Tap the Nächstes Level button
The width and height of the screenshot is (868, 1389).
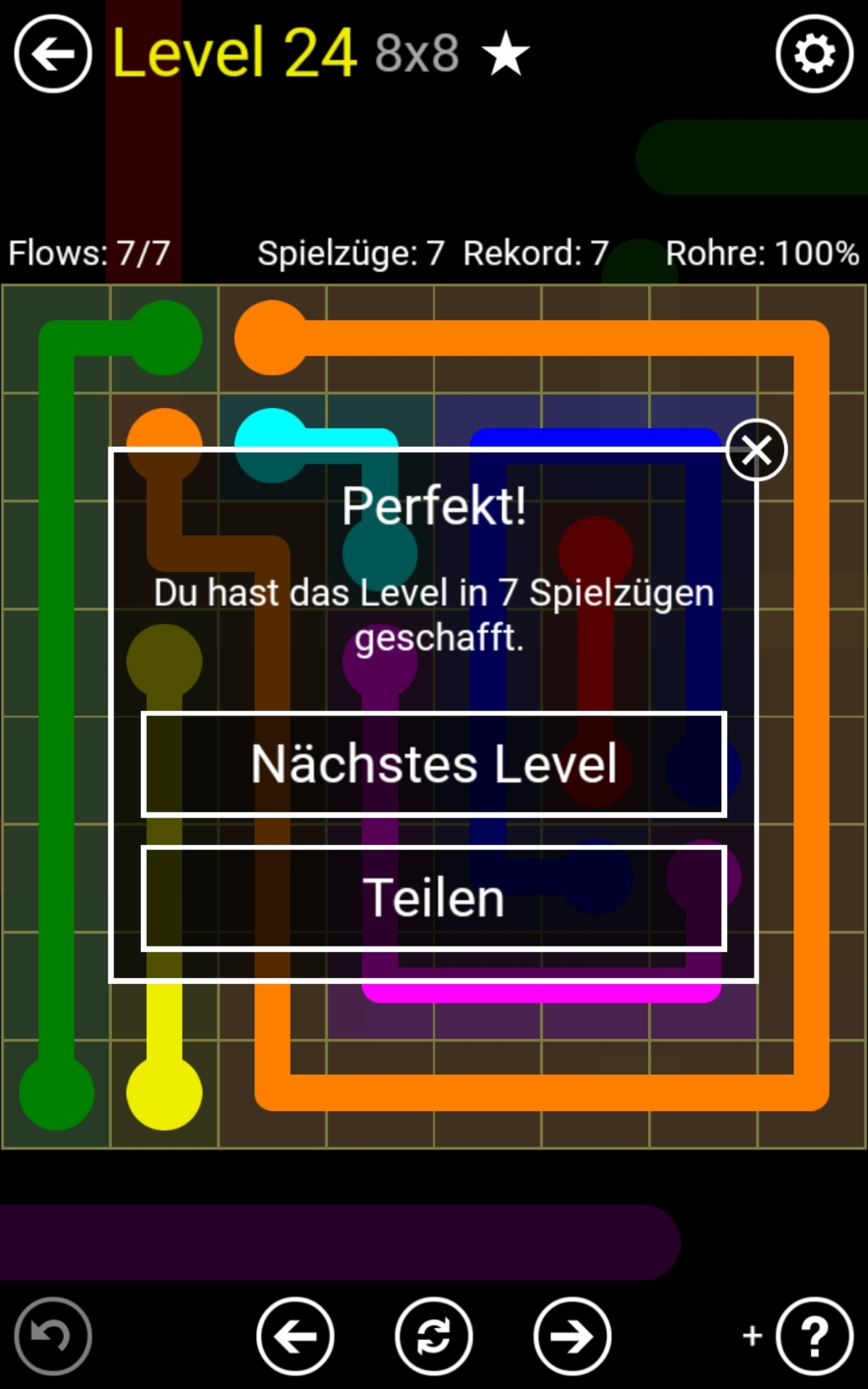(x=434, y=764)
